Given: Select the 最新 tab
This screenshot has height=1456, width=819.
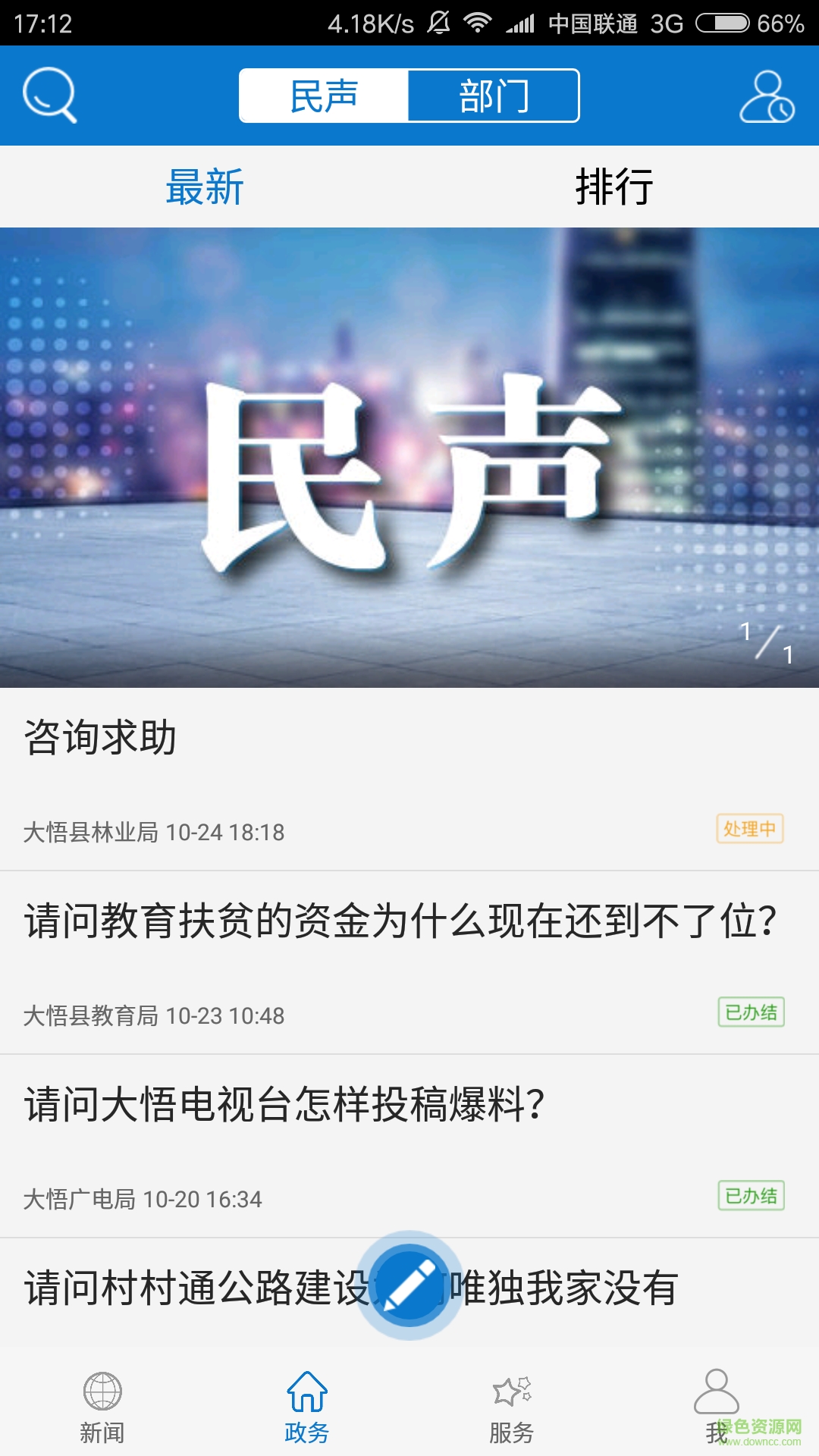Looking at the screenshot, I should (205, 187).
